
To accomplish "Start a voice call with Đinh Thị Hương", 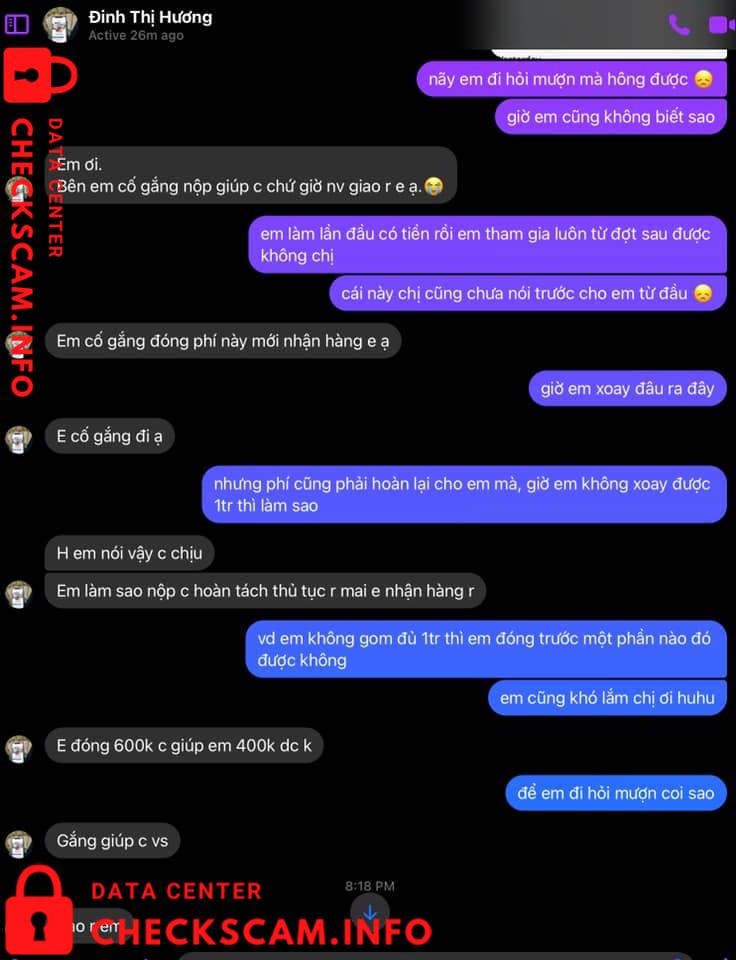I will 679,25.
